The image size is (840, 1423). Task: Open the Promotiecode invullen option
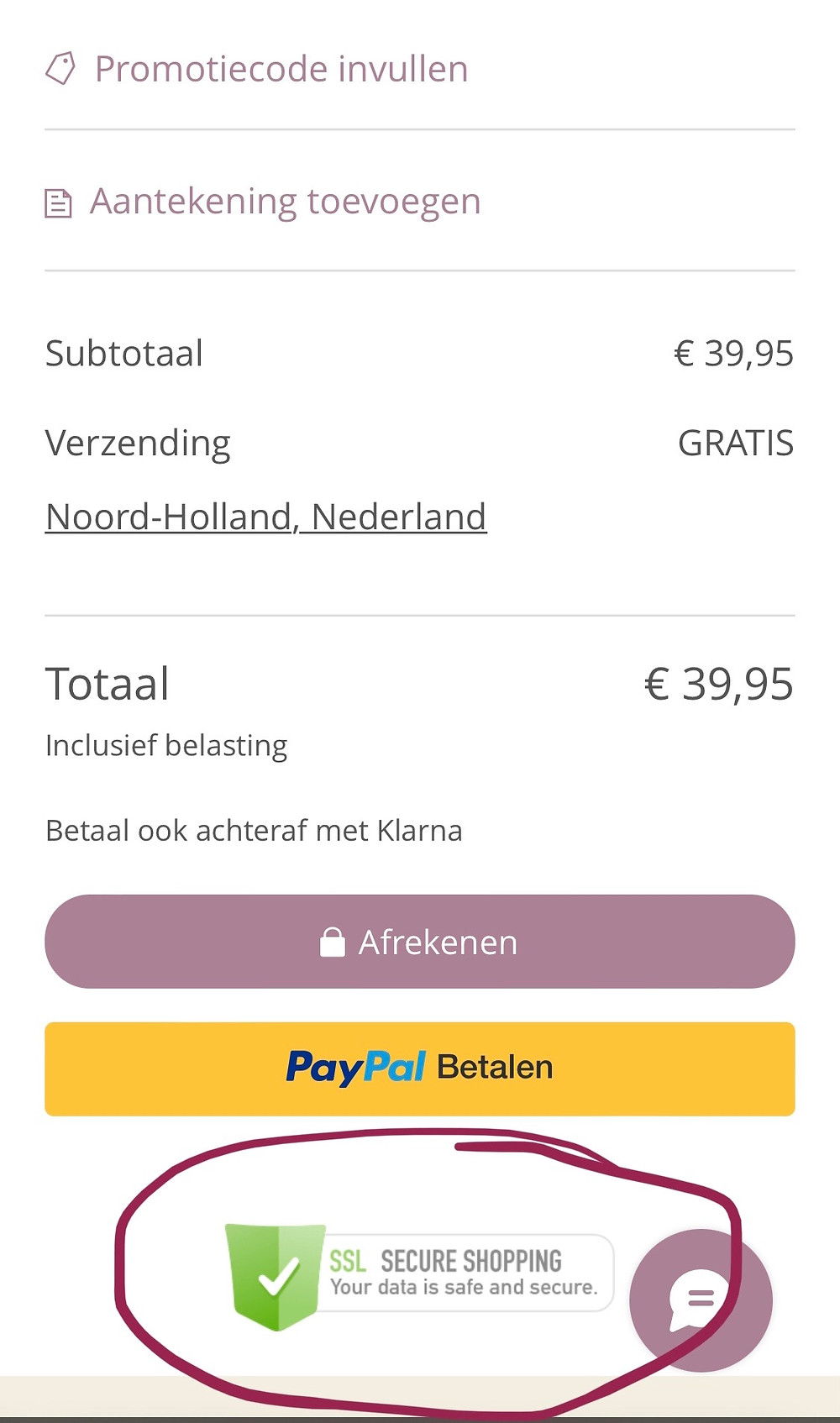(257, 69)
